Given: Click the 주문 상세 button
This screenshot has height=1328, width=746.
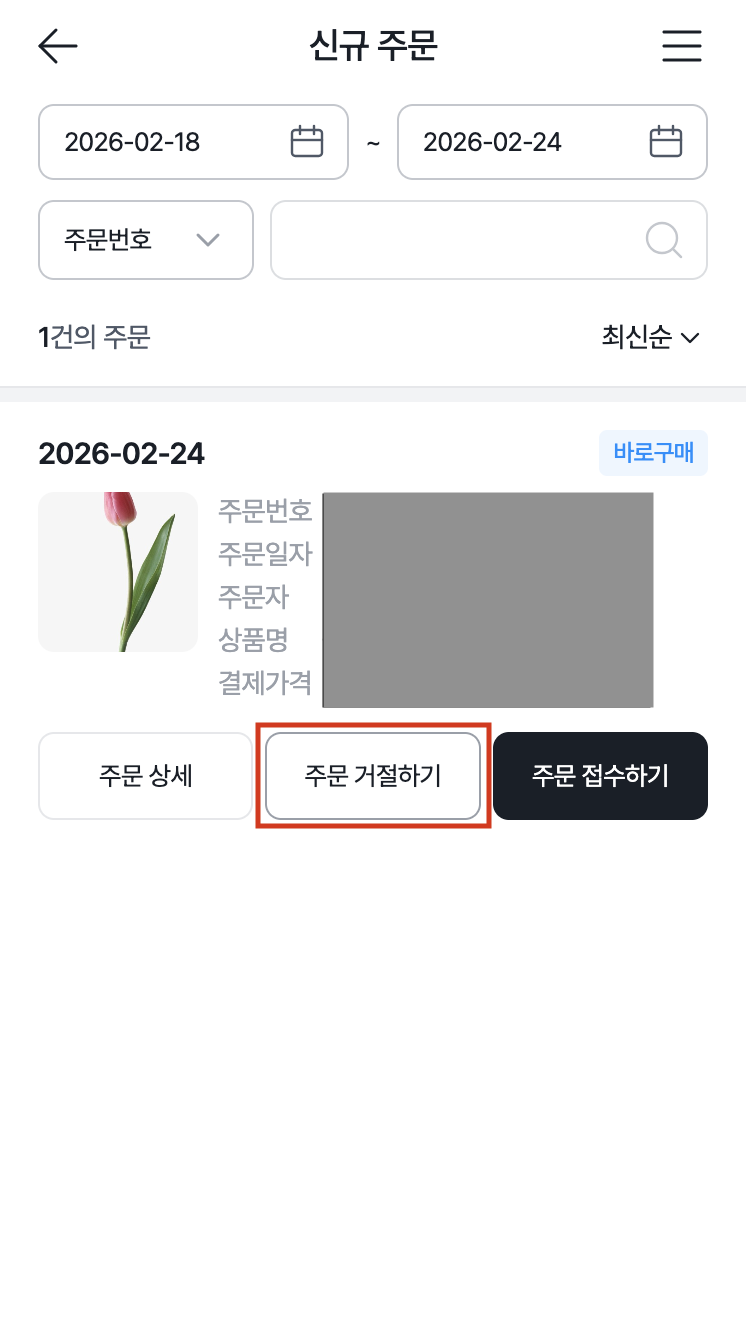Looking at the screenshot, I should pyautogui.click(x=145, y=776).
